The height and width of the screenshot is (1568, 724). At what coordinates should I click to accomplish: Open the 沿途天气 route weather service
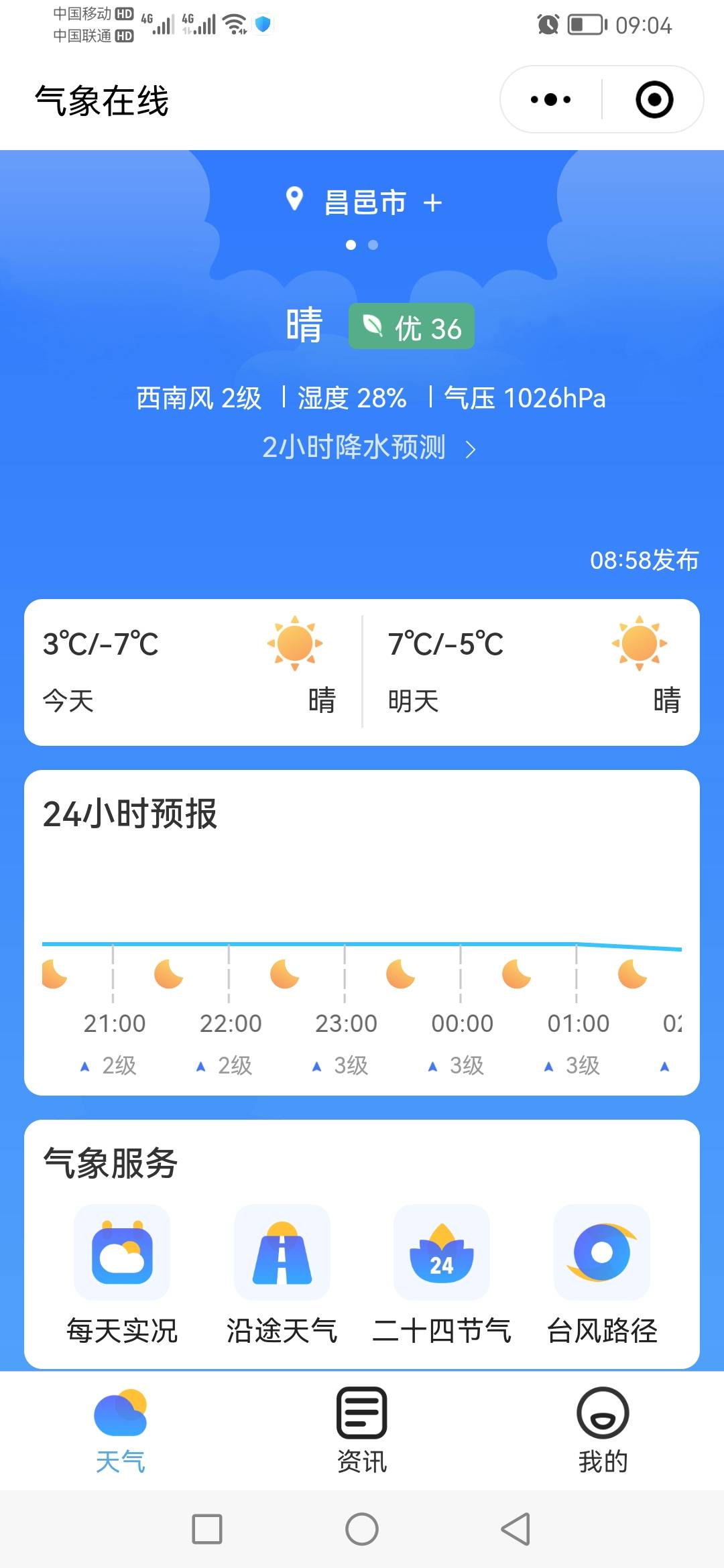(282, 1275)
